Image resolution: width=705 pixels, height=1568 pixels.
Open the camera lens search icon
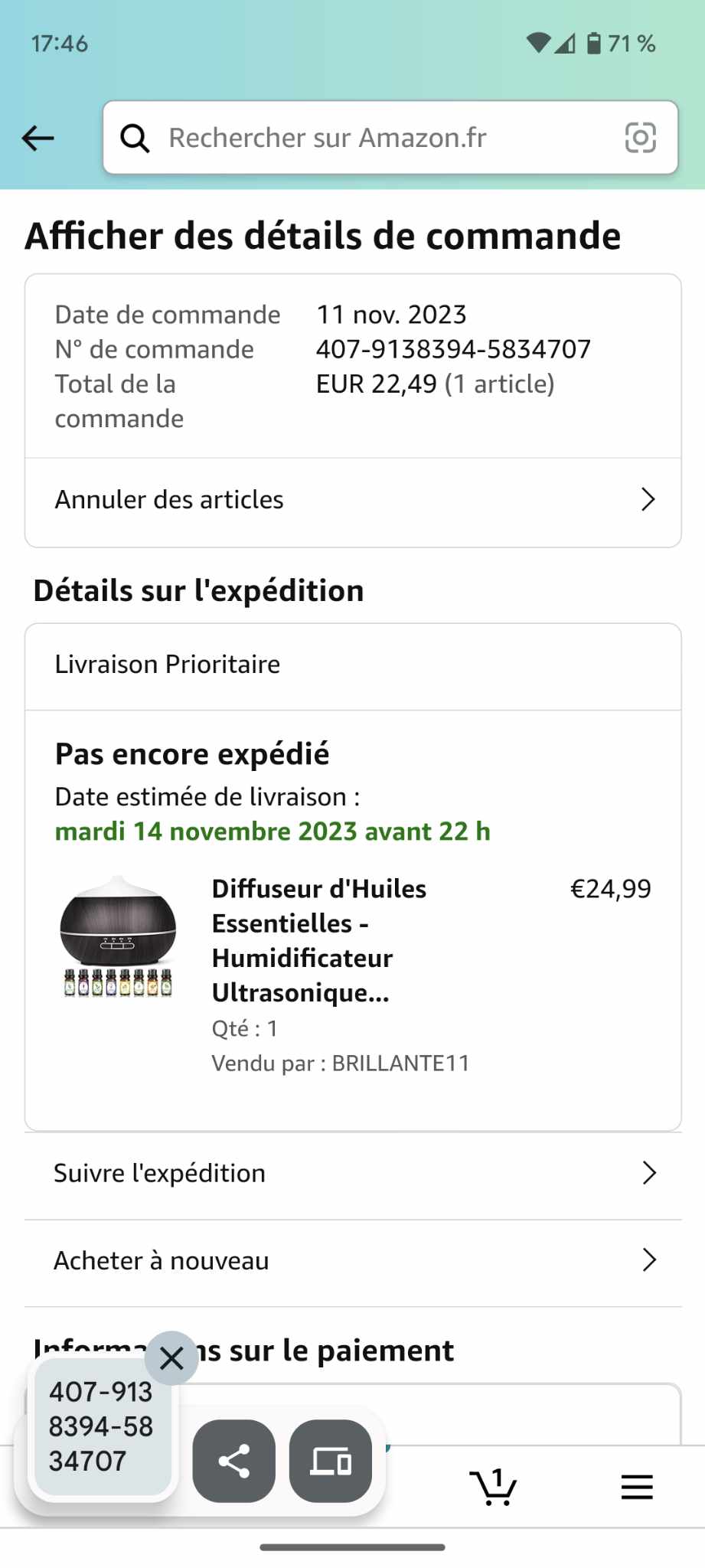(640, 138)
